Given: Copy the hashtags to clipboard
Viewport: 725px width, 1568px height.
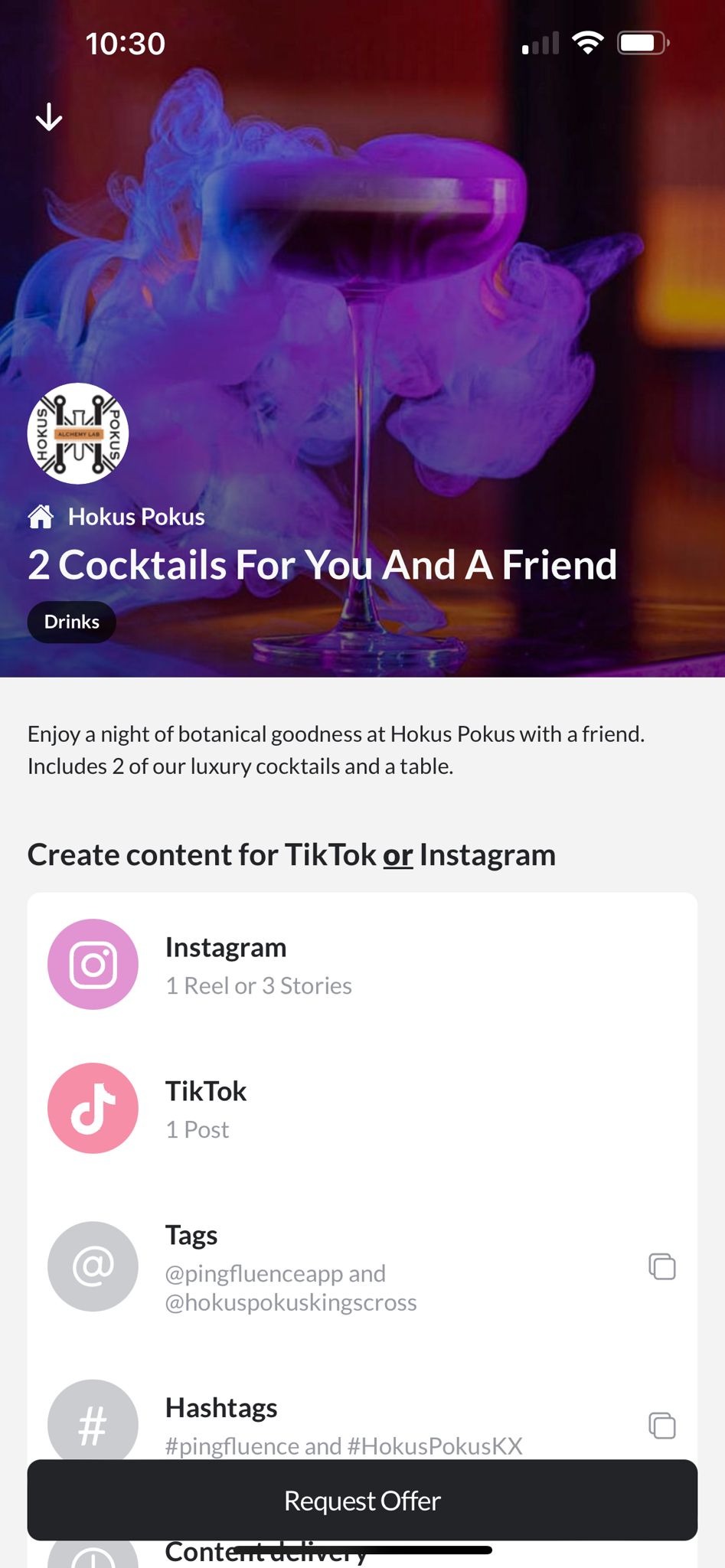Looking at the screenshot, I should pos(661,1425).
